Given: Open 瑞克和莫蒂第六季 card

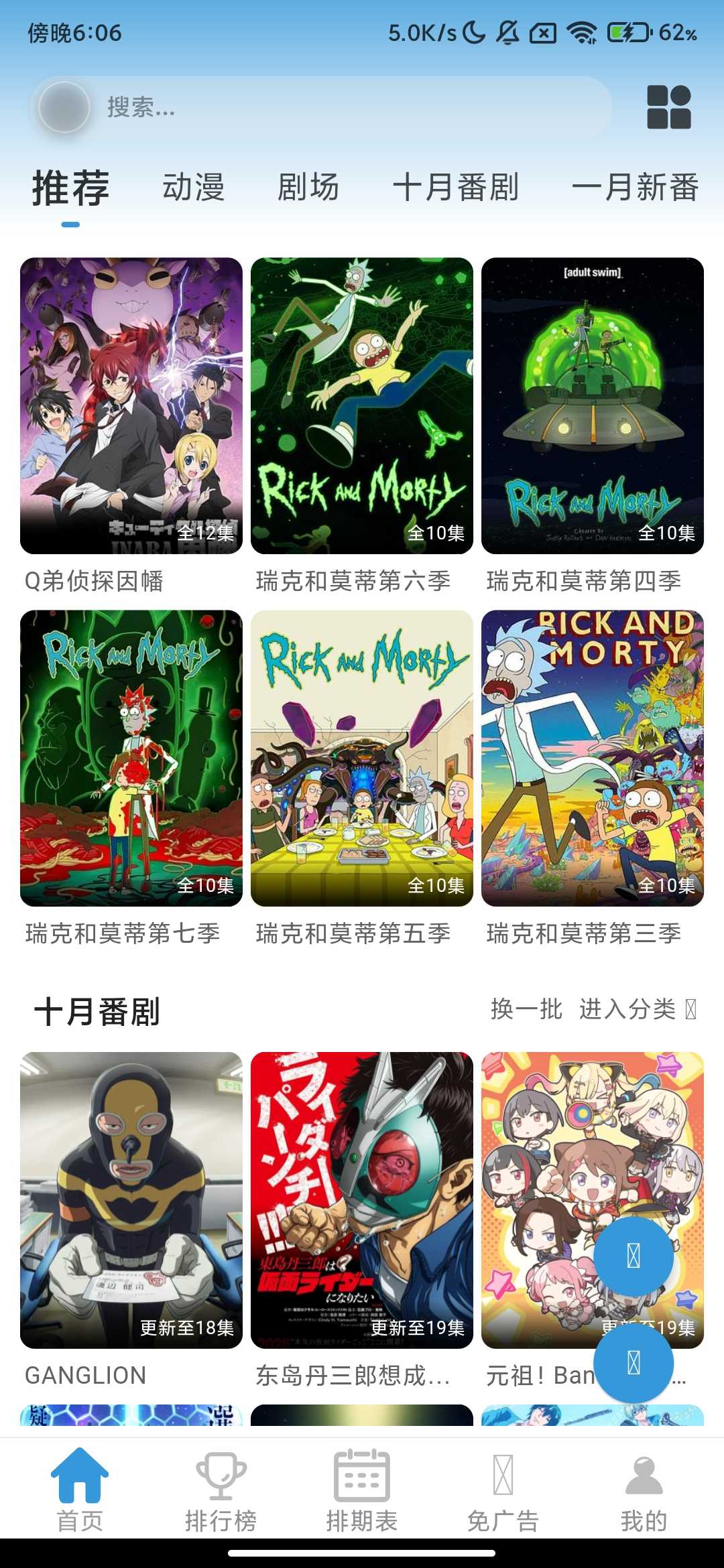Looking at the screenshot, I should pos(362,406).
